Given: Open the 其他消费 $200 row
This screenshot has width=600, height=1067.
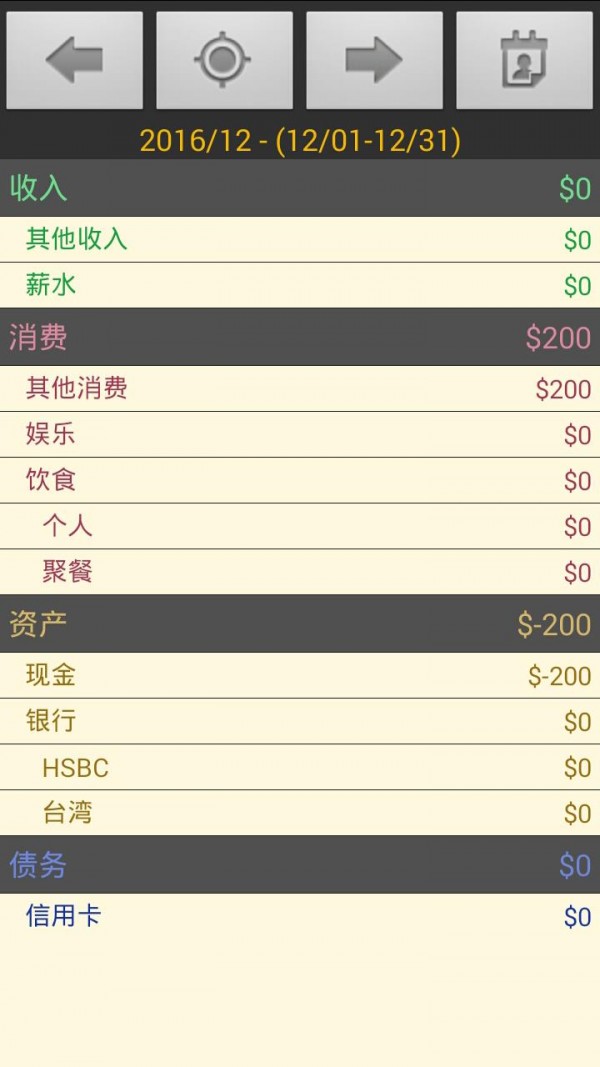Looking at the screenshot, I should coord(300,389).
